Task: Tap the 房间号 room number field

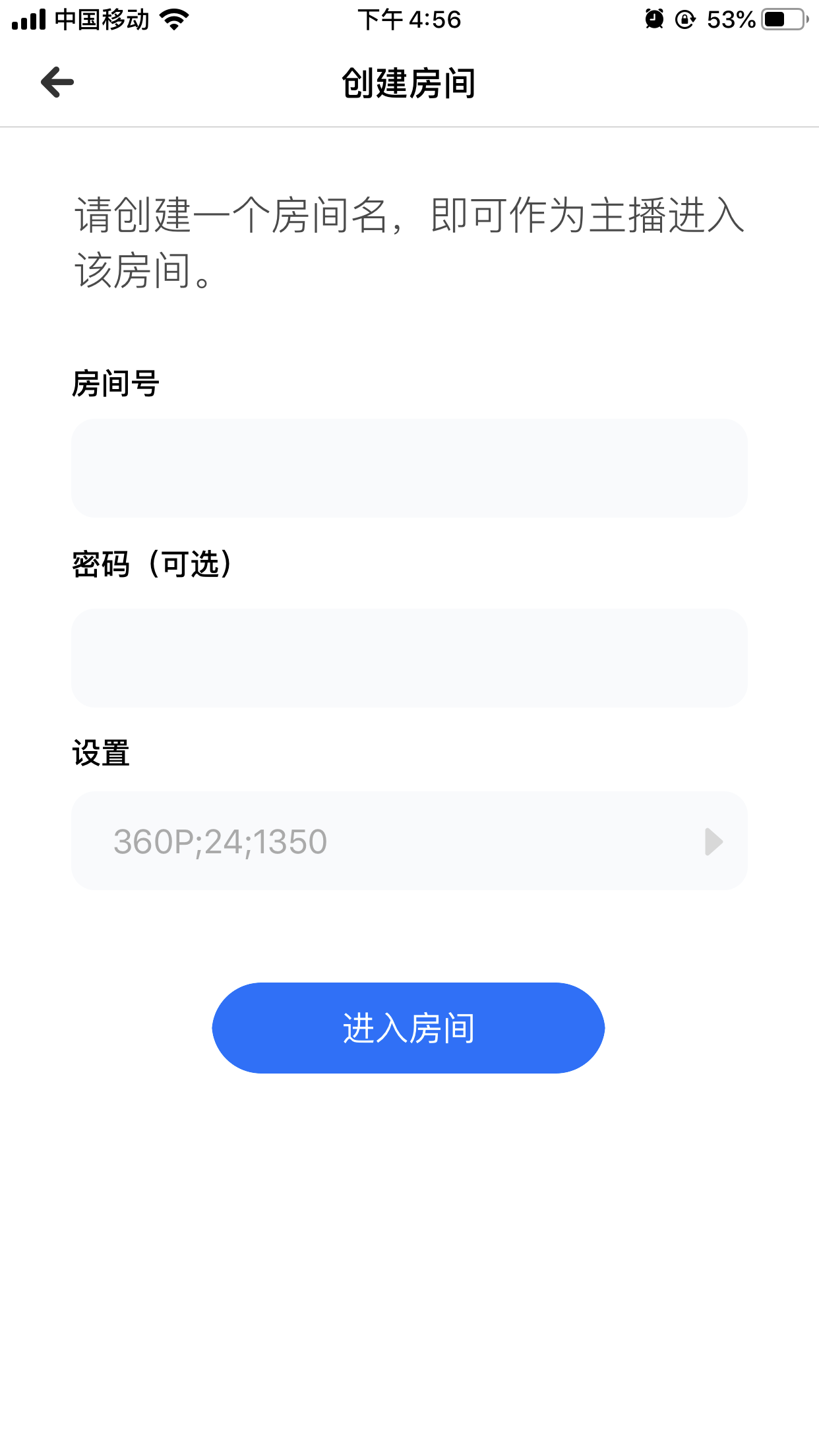Action: [409, 468]
